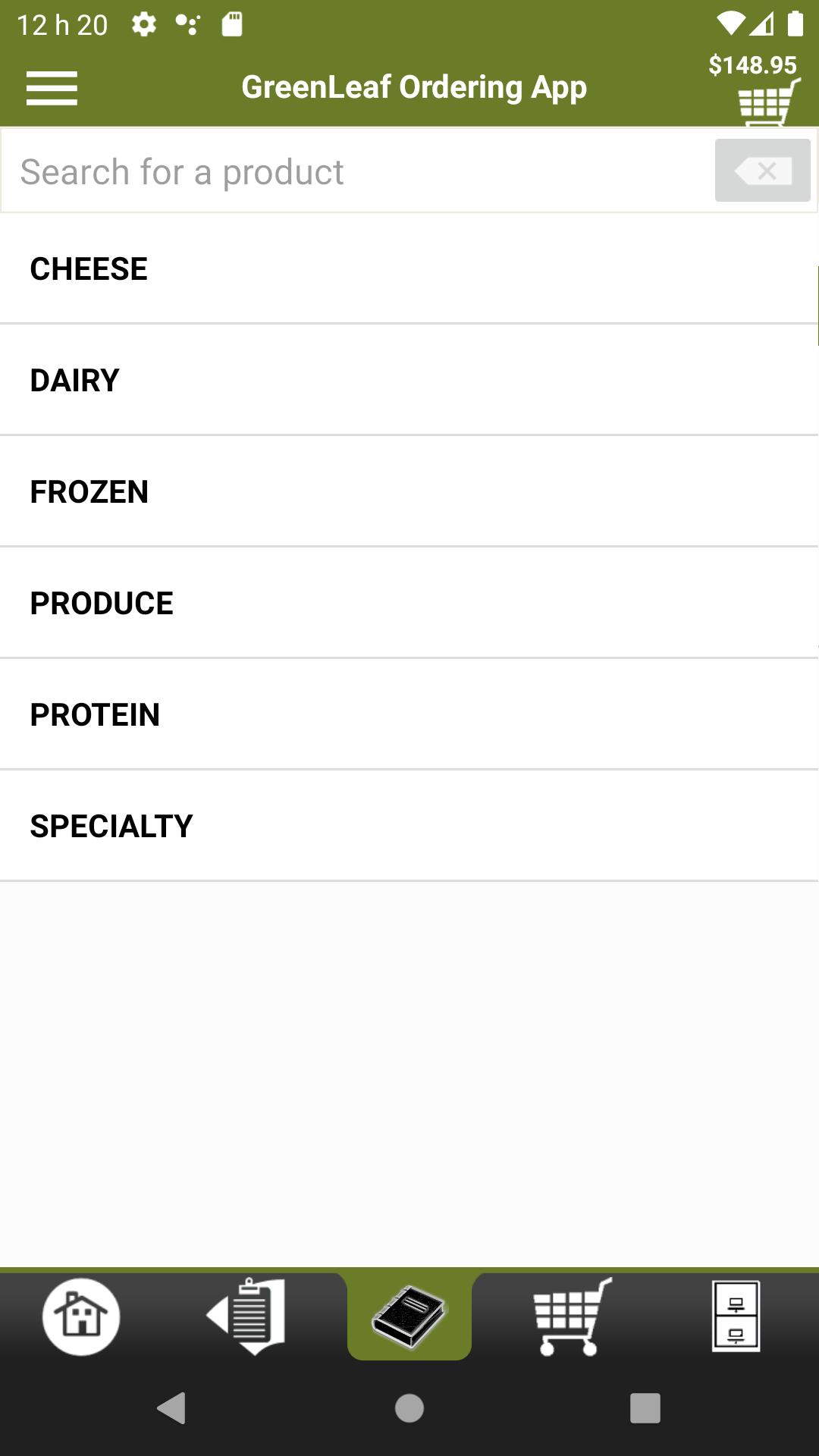This screenshot has width=819, height=1456.
Task: Select the catalog book tab
Action: pos(409,1316)
